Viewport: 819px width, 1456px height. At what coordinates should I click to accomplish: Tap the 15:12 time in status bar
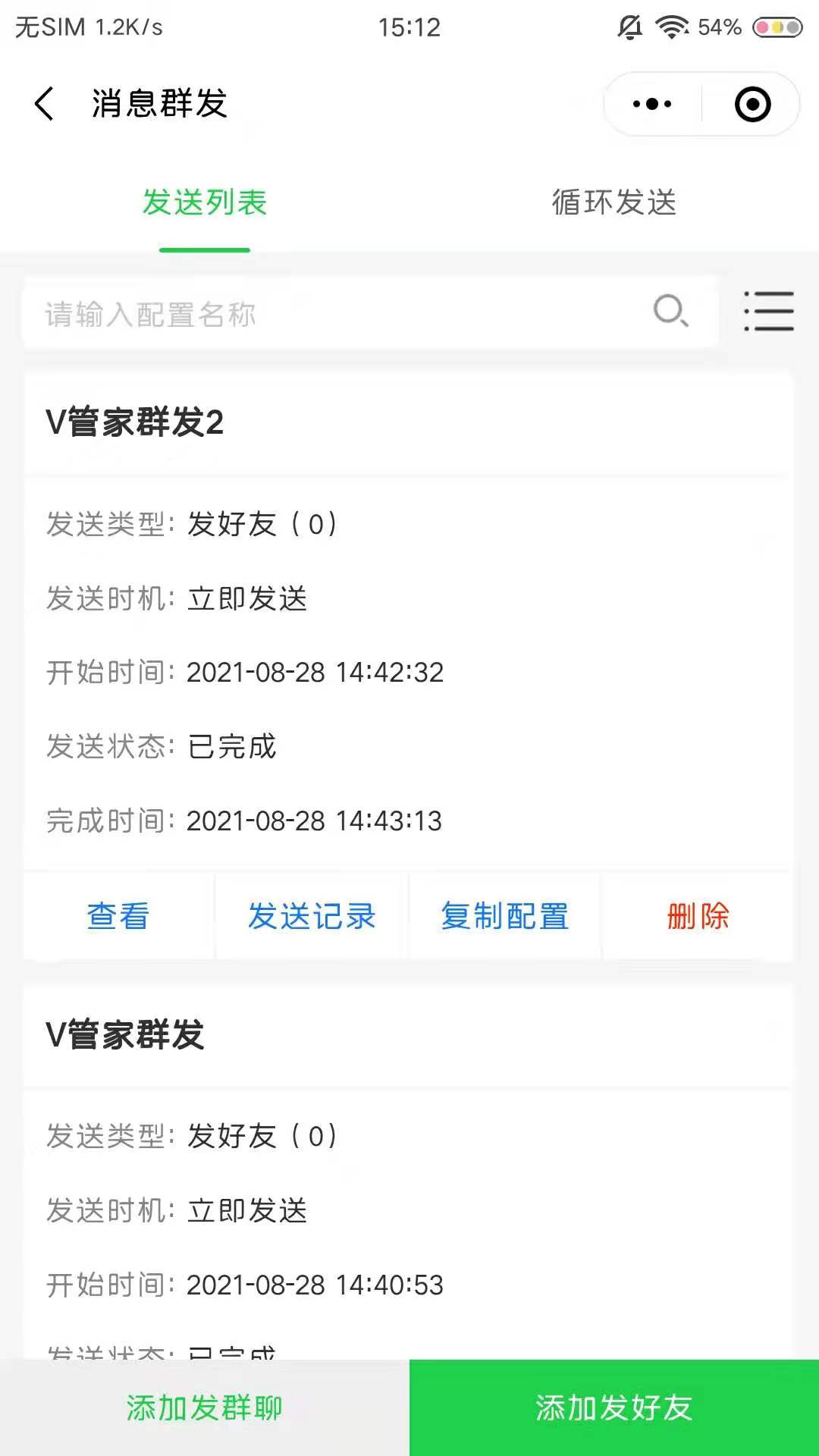click(409, 27)
